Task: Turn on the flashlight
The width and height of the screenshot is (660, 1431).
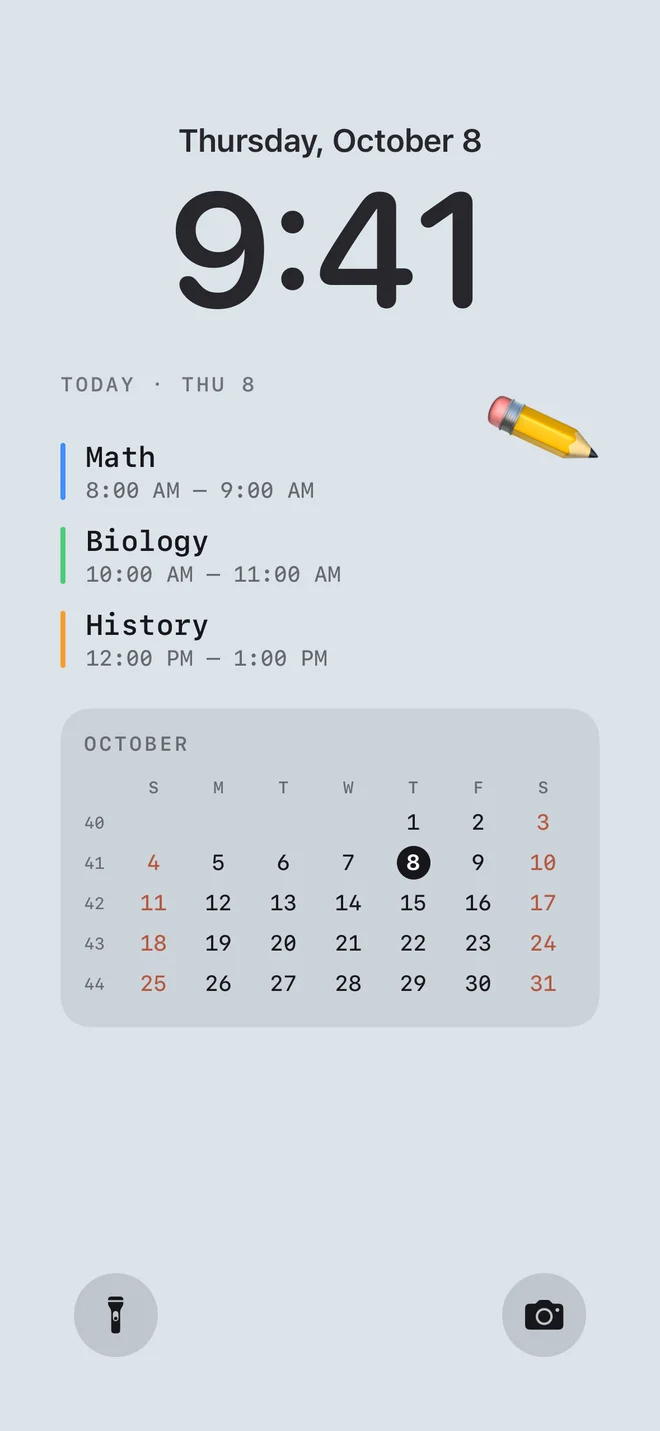Action: tap(116, 1314)
